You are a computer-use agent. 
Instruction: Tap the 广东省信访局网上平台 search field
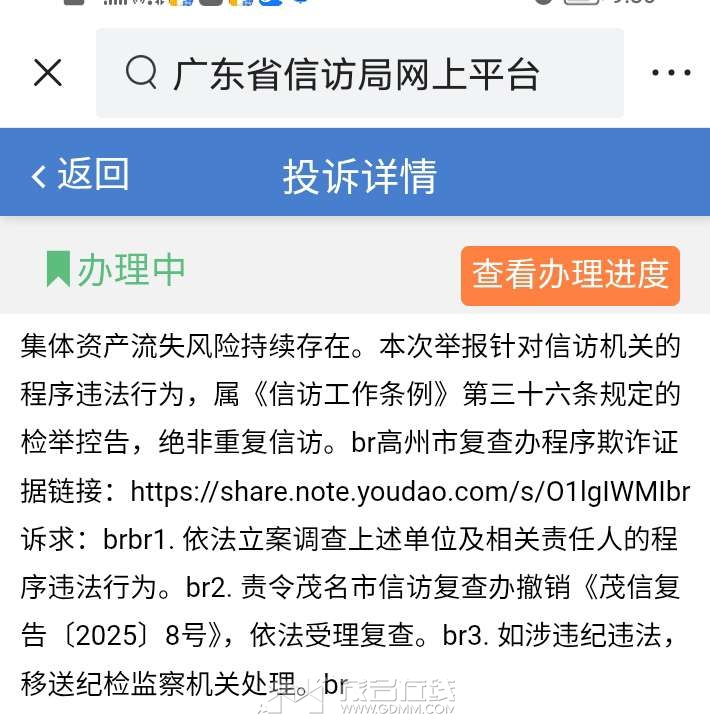tap(358, 74)
